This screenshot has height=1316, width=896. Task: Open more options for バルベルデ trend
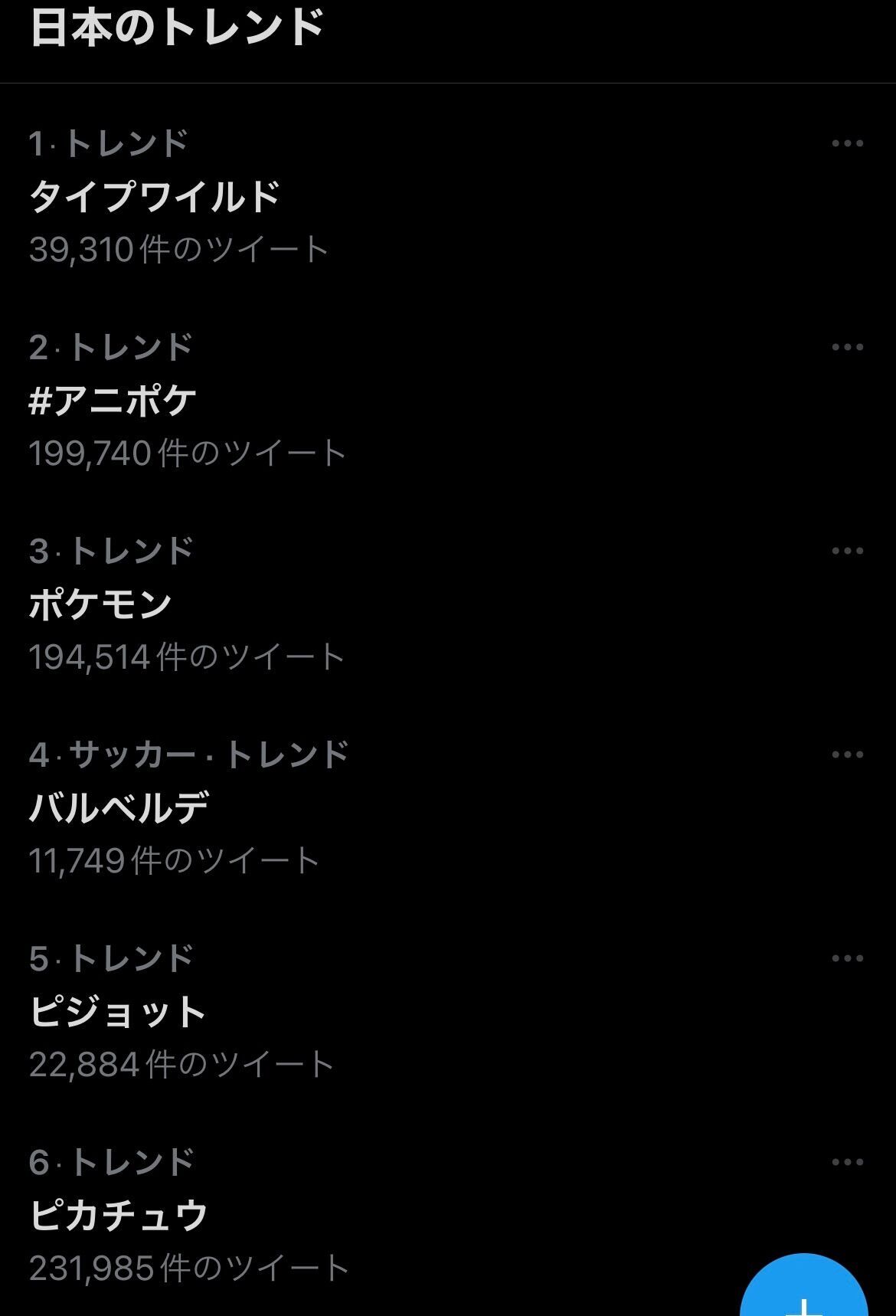[x=845, y=755]
